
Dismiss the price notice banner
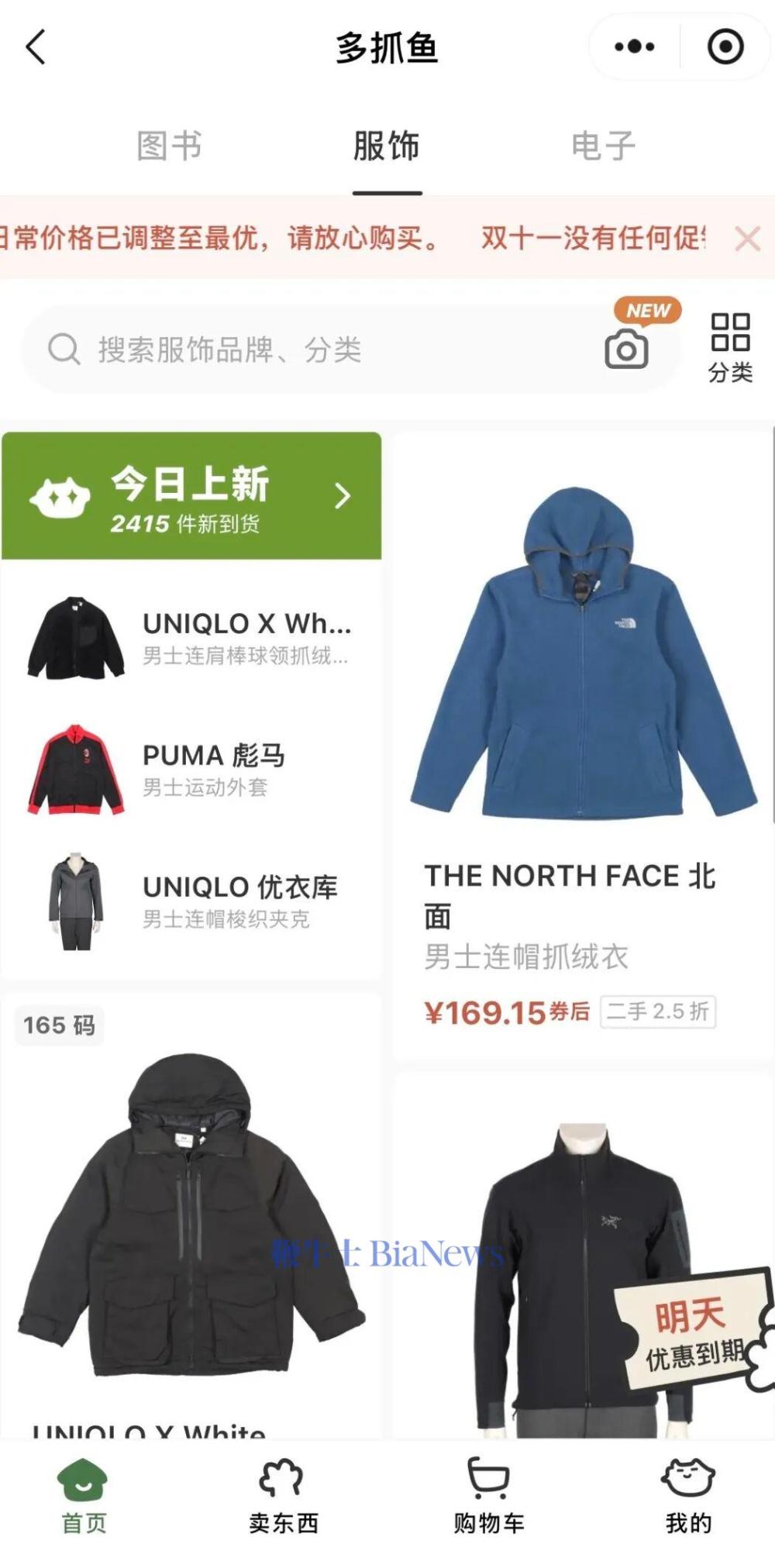[747, 239]
